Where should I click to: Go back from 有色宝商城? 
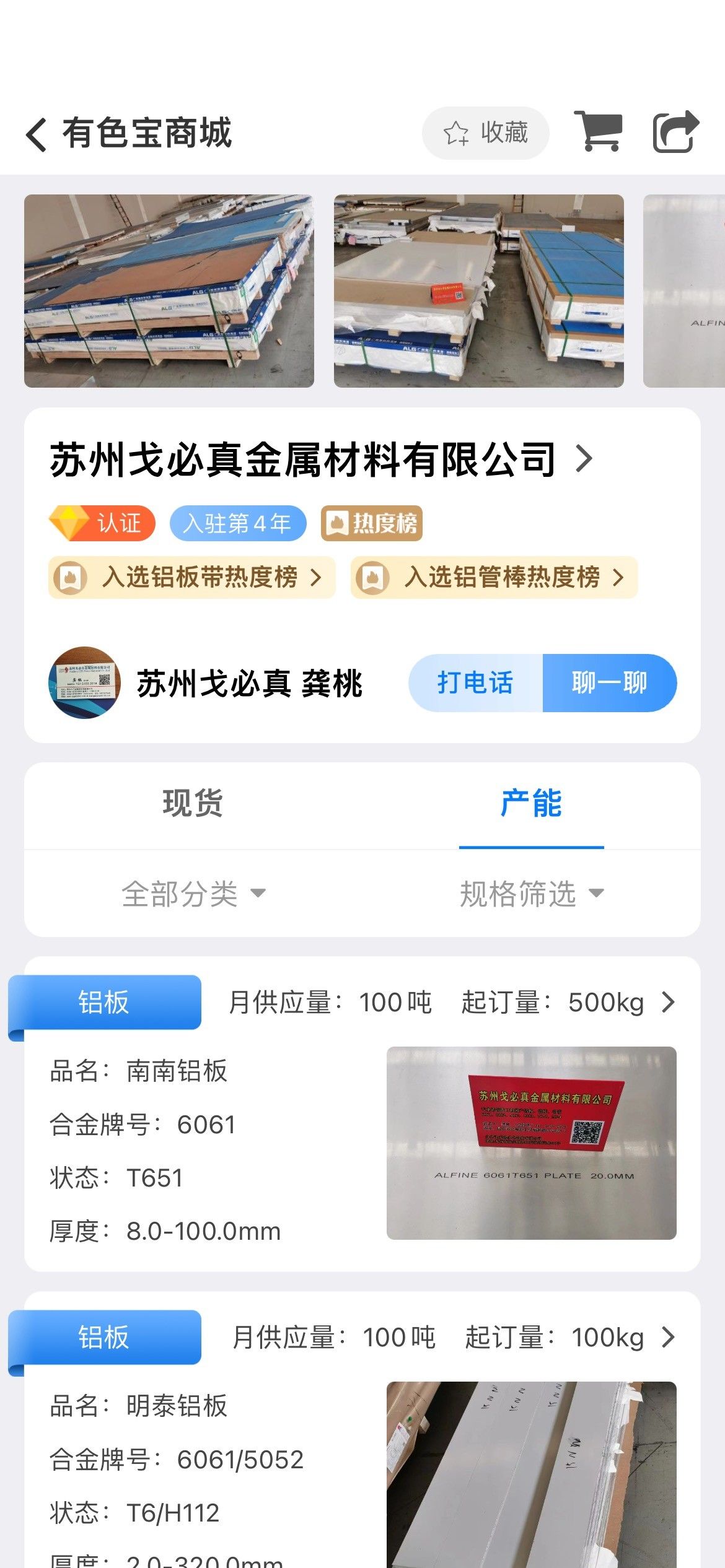click(37, 134)
